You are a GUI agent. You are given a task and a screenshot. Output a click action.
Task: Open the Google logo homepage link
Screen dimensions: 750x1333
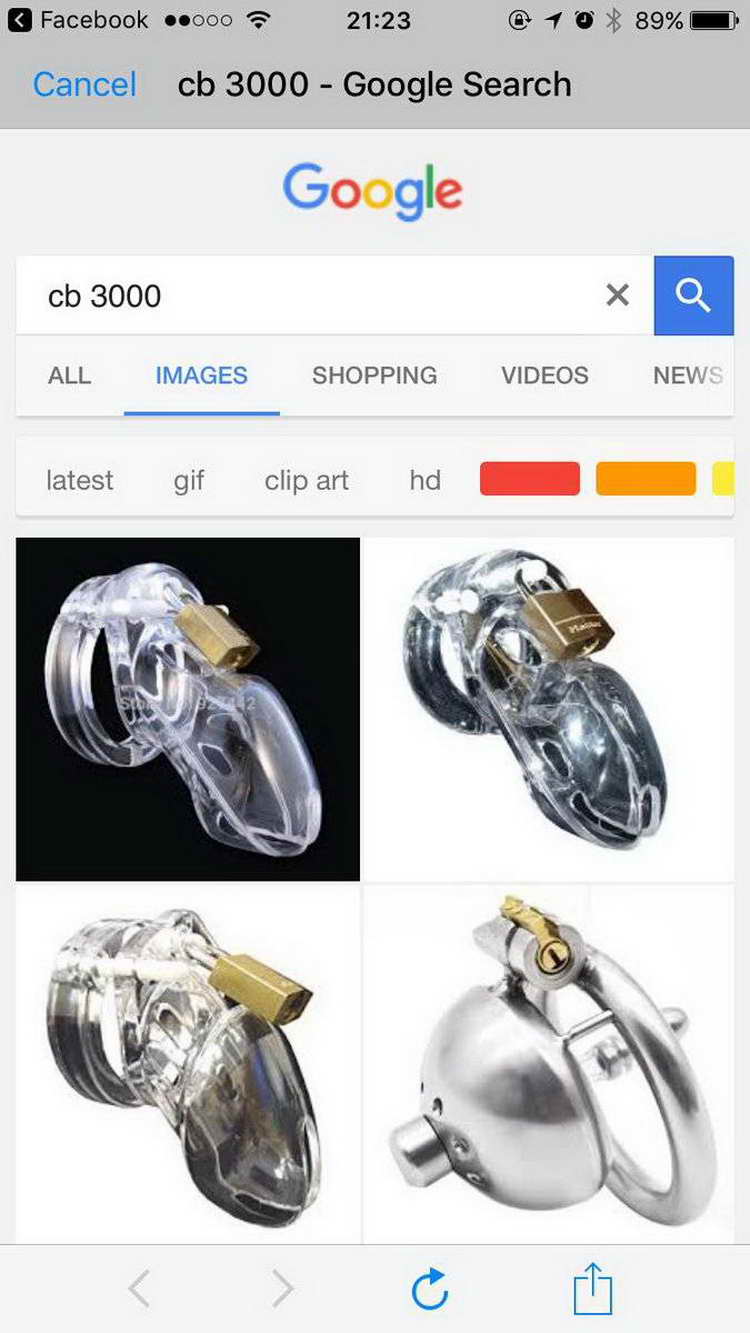(373, 190)
